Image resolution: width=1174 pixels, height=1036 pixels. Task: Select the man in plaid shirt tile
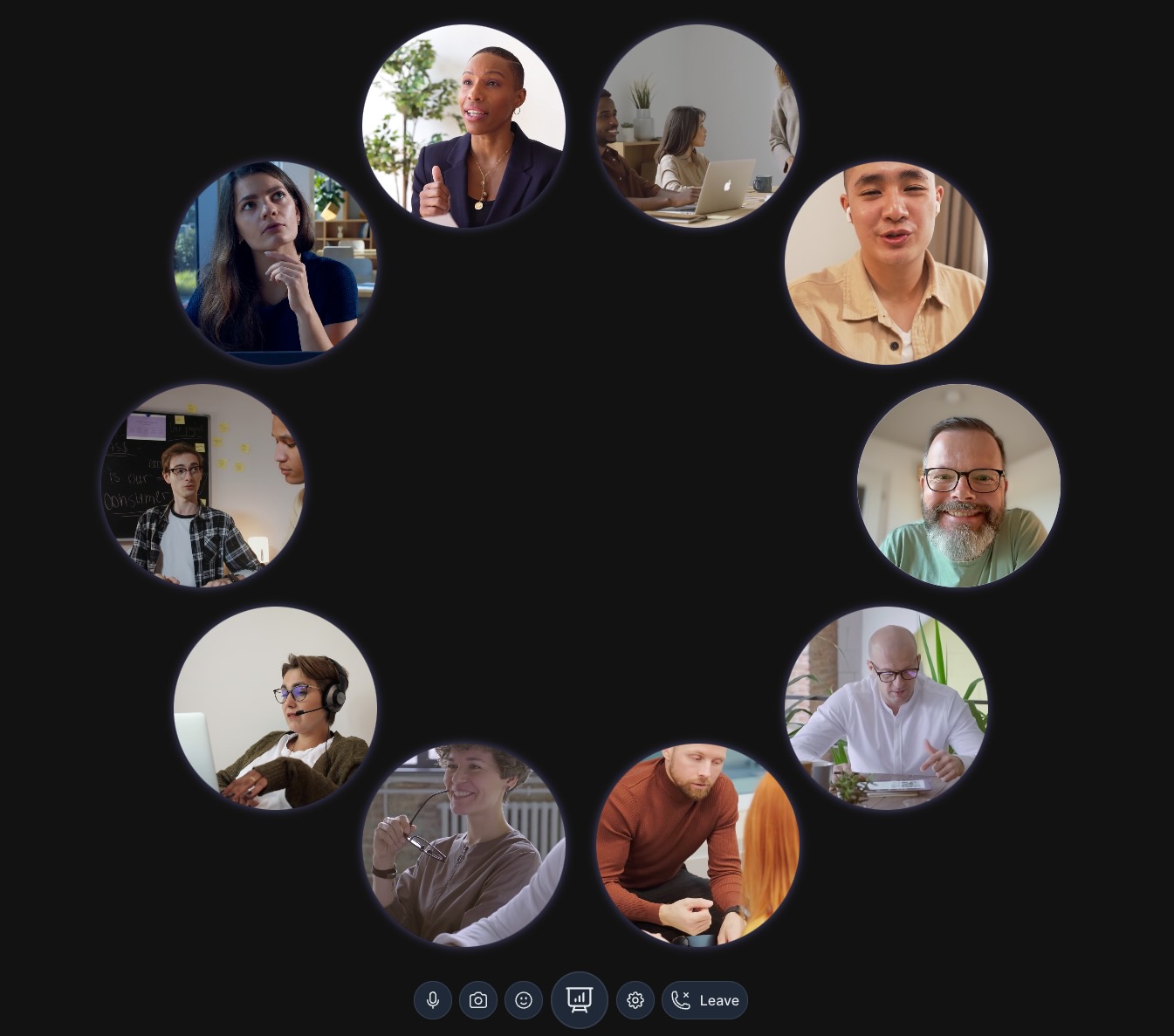pos(203,485)
